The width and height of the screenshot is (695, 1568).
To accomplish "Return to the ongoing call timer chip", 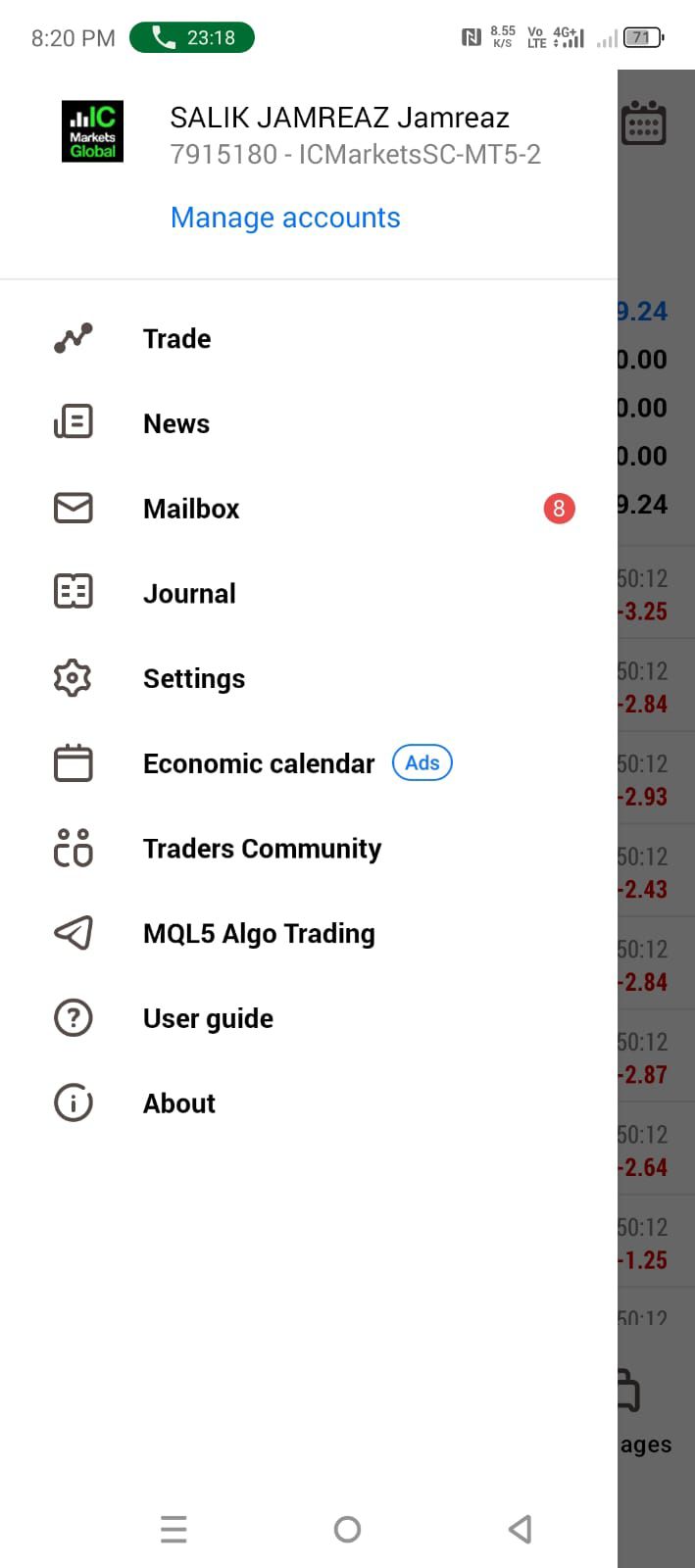I will pyautogui.click(x=192, y=38).
